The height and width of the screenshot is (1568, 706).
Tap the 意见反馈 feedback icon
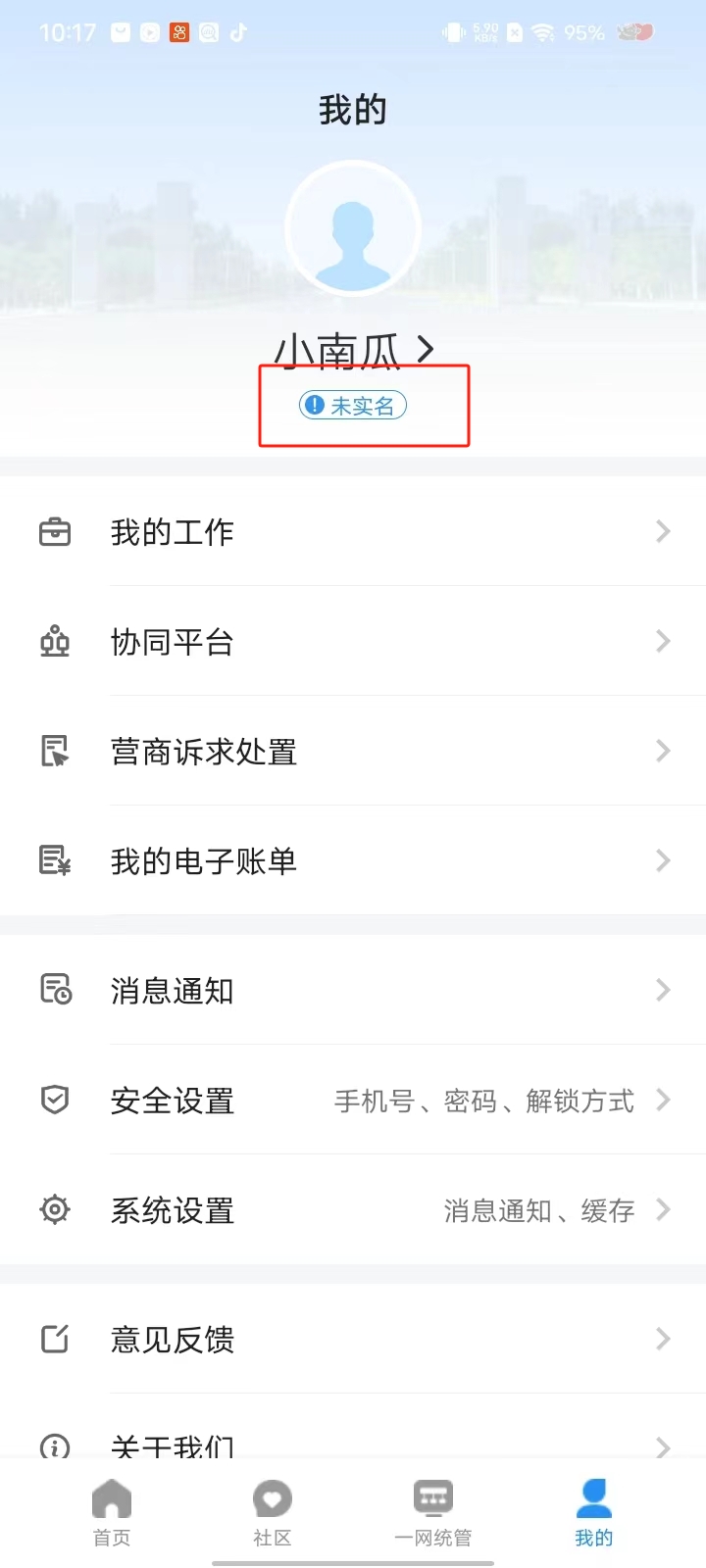click(54, 1340)
